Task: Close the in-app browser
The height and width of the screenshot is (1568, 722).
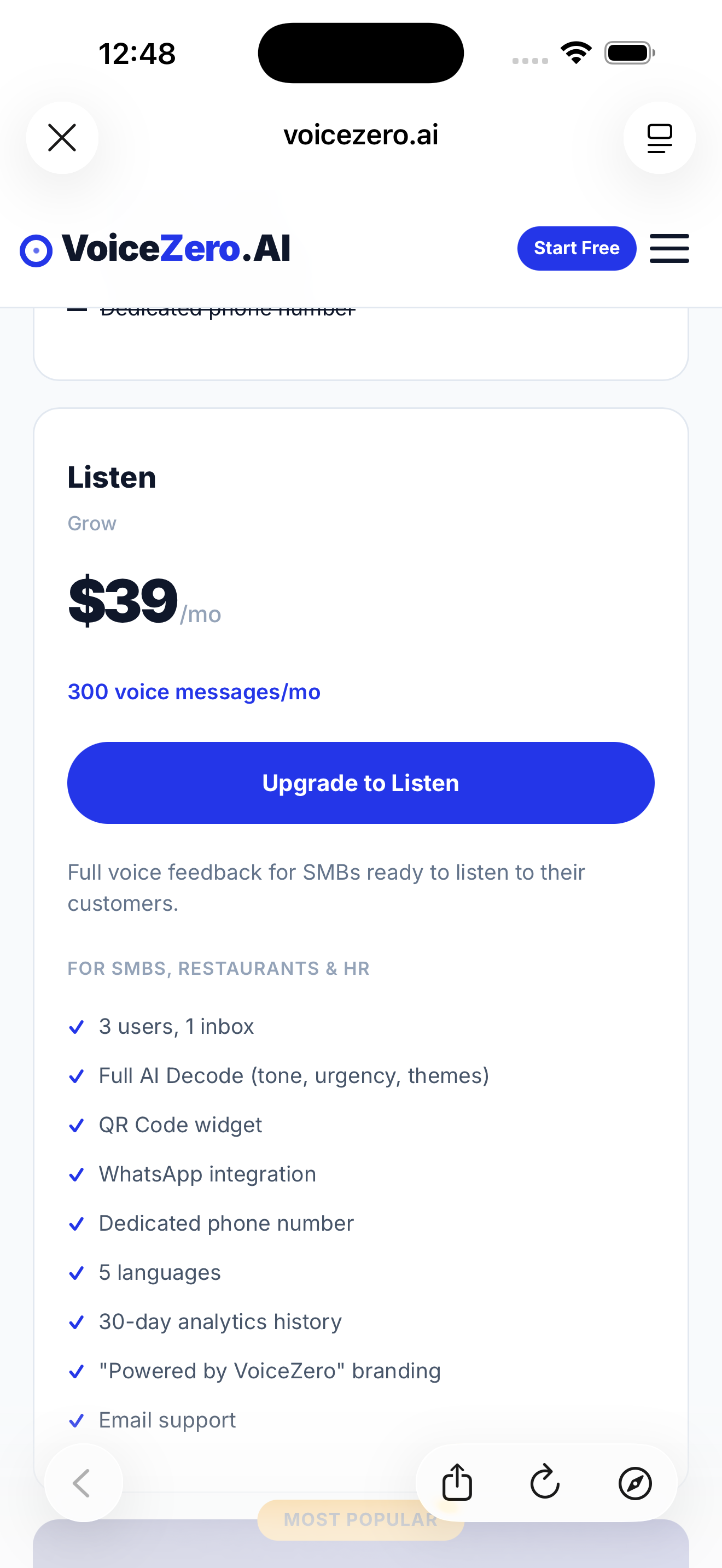Action: pyautogui.click(x=62, y=138)
